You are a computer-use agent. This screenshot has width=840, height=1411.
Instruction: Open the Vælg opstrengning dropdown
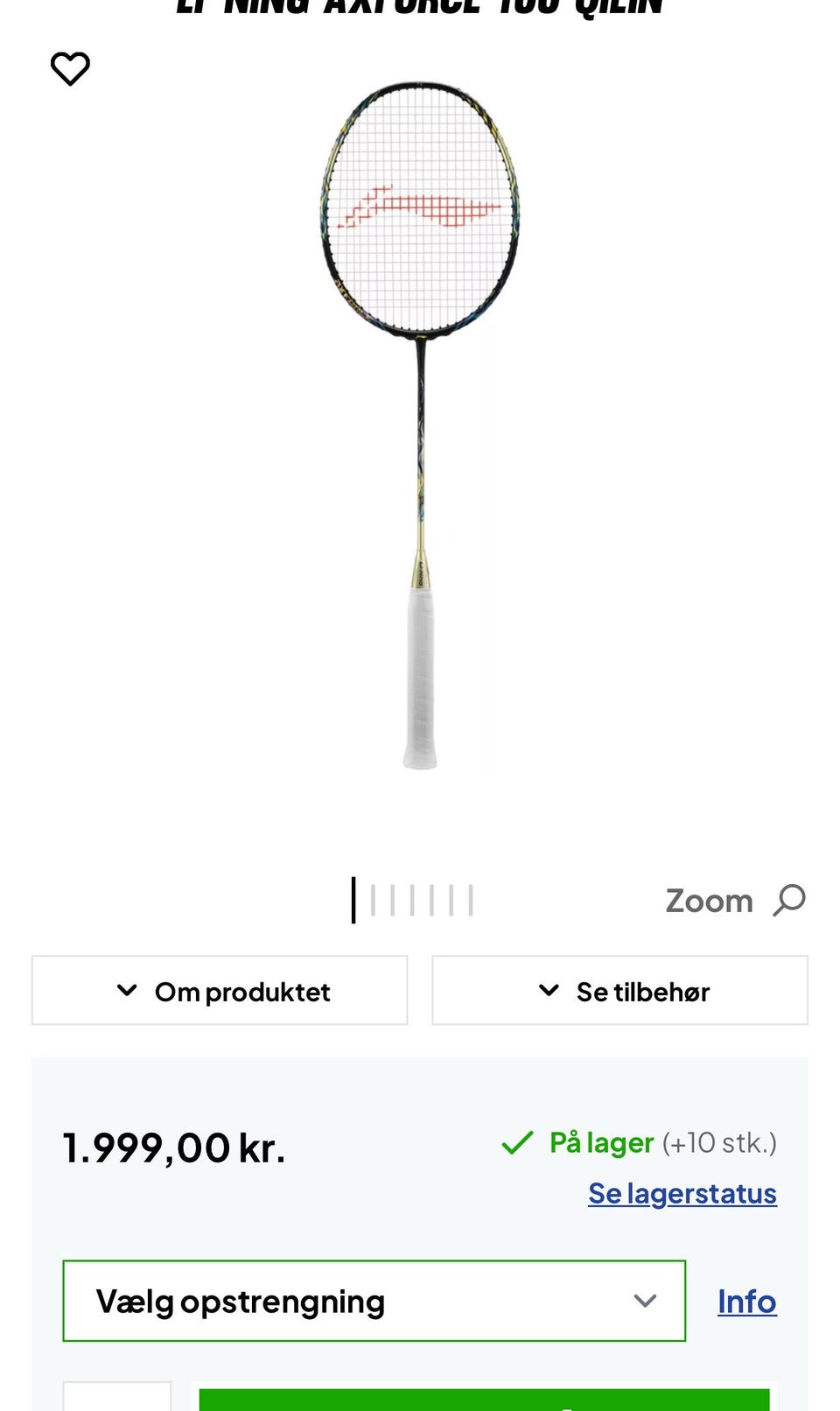pyautogui.click(x=374, y=1302)
